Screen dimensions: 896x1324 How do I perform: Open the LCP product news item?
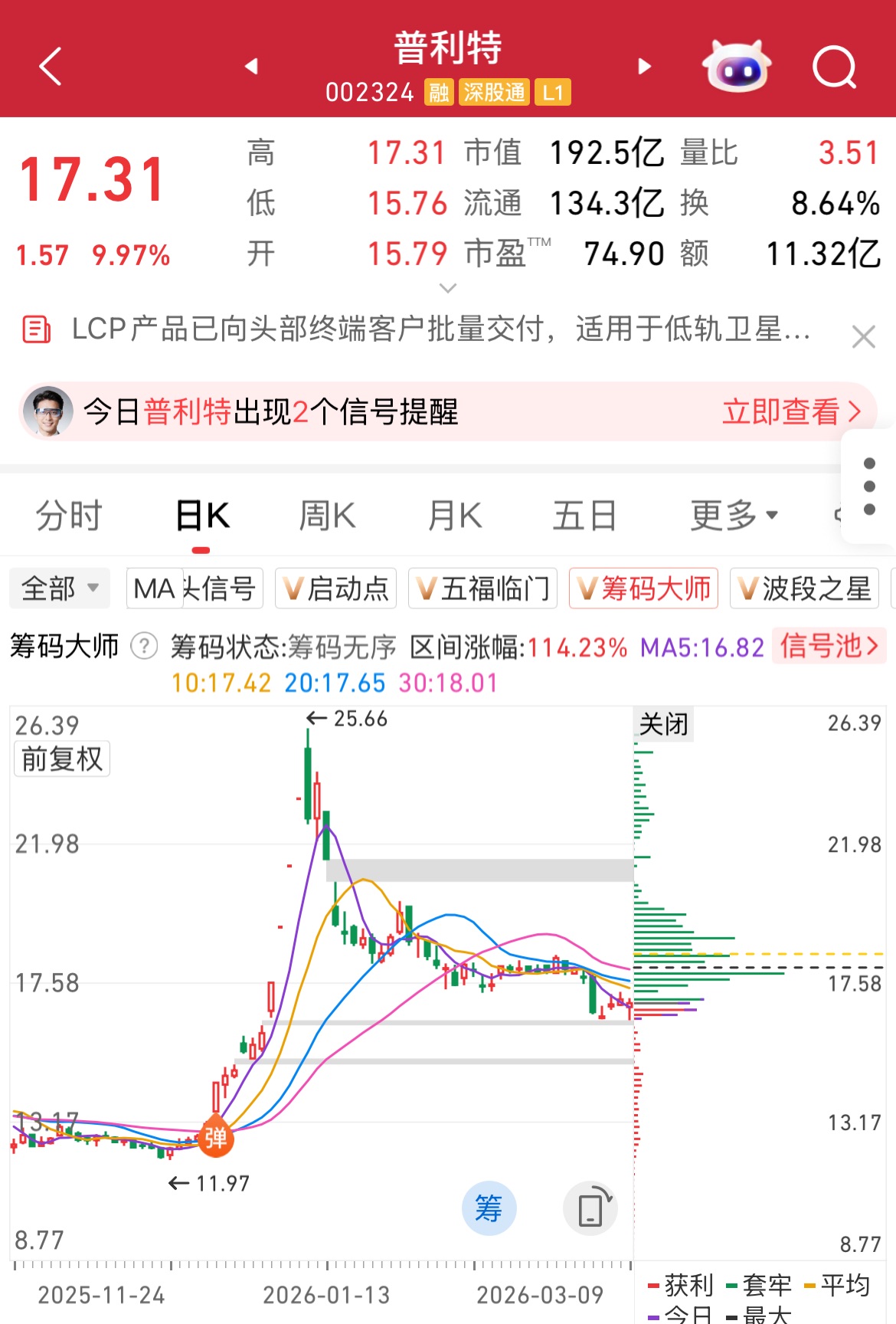pos(440,329)
